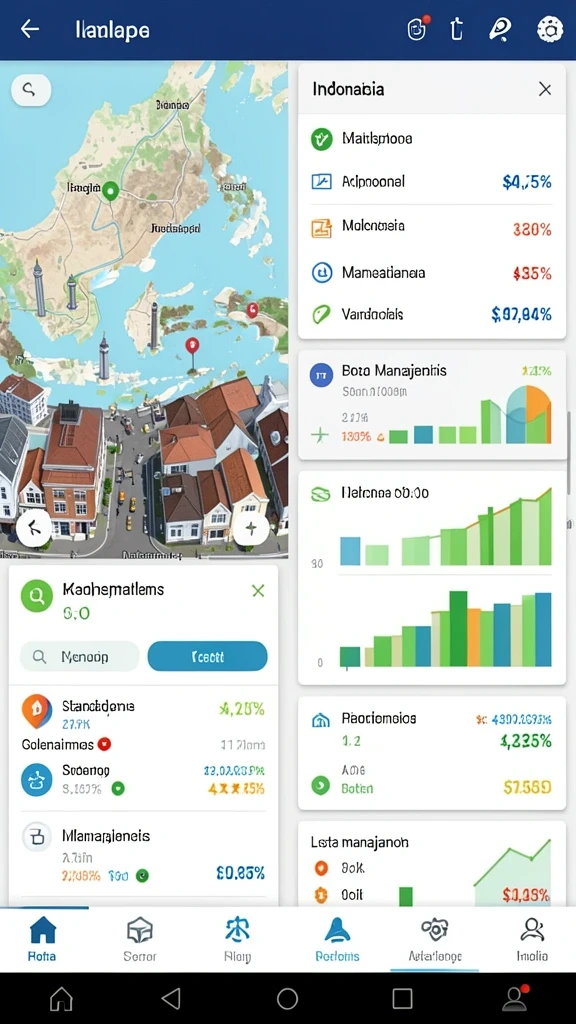Tap the Menoop search field
This screenshot has height=1024, width=576.
[x=80, y=656]
